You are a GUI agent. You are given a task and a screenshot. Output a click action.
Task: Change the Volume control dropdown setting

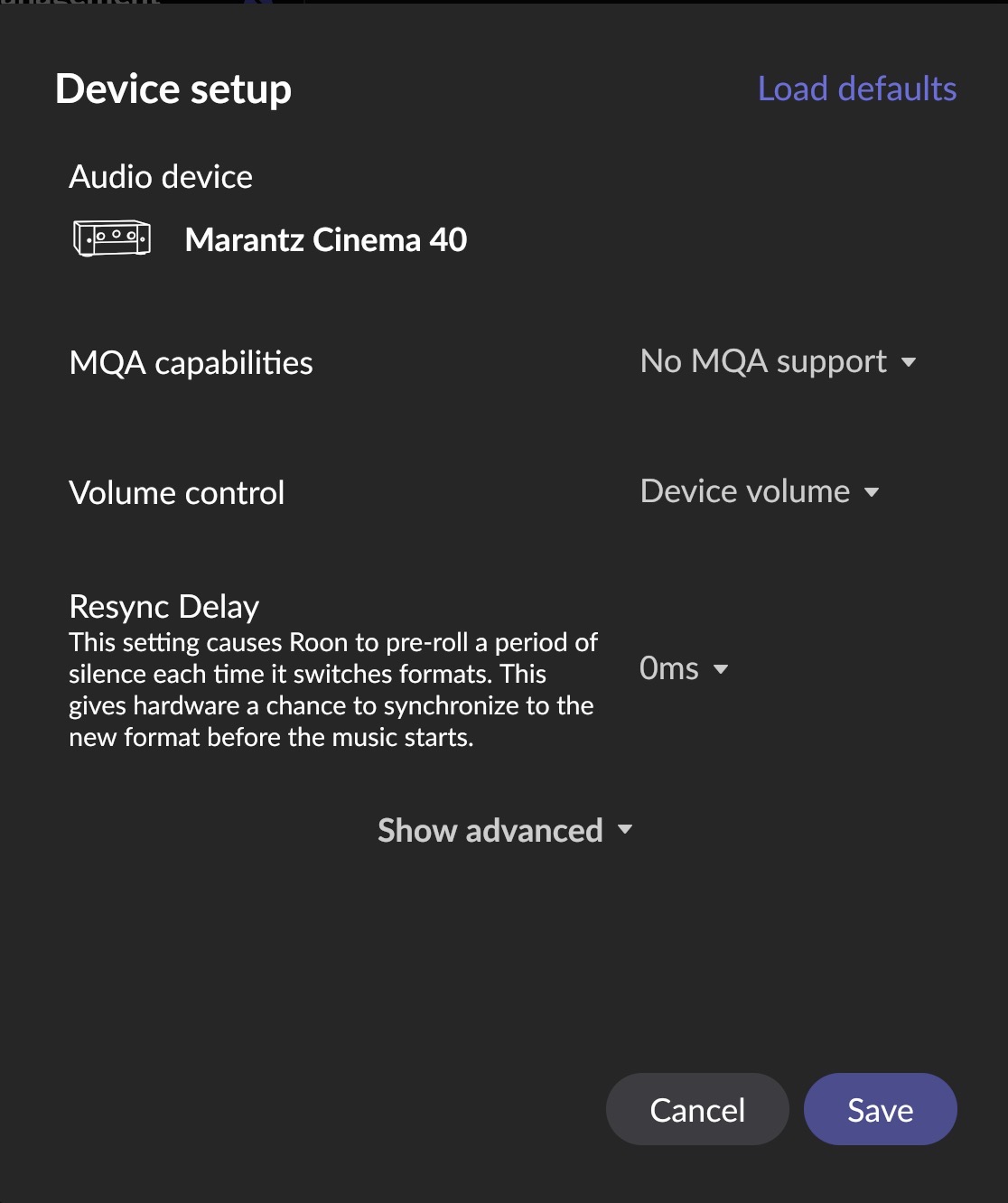click(759, 492)
